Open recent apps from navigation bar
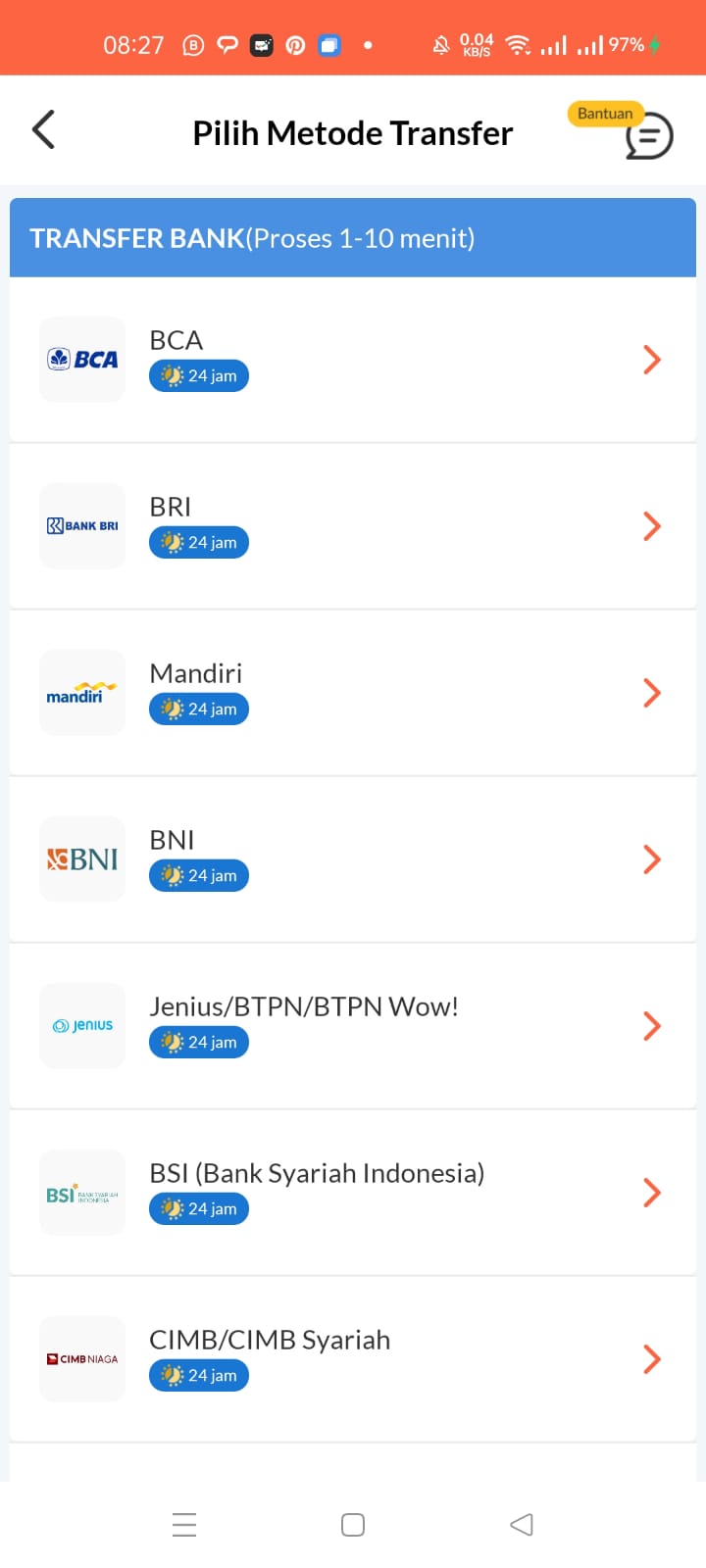The image size is (706, 1568). tap(184, 1525)
